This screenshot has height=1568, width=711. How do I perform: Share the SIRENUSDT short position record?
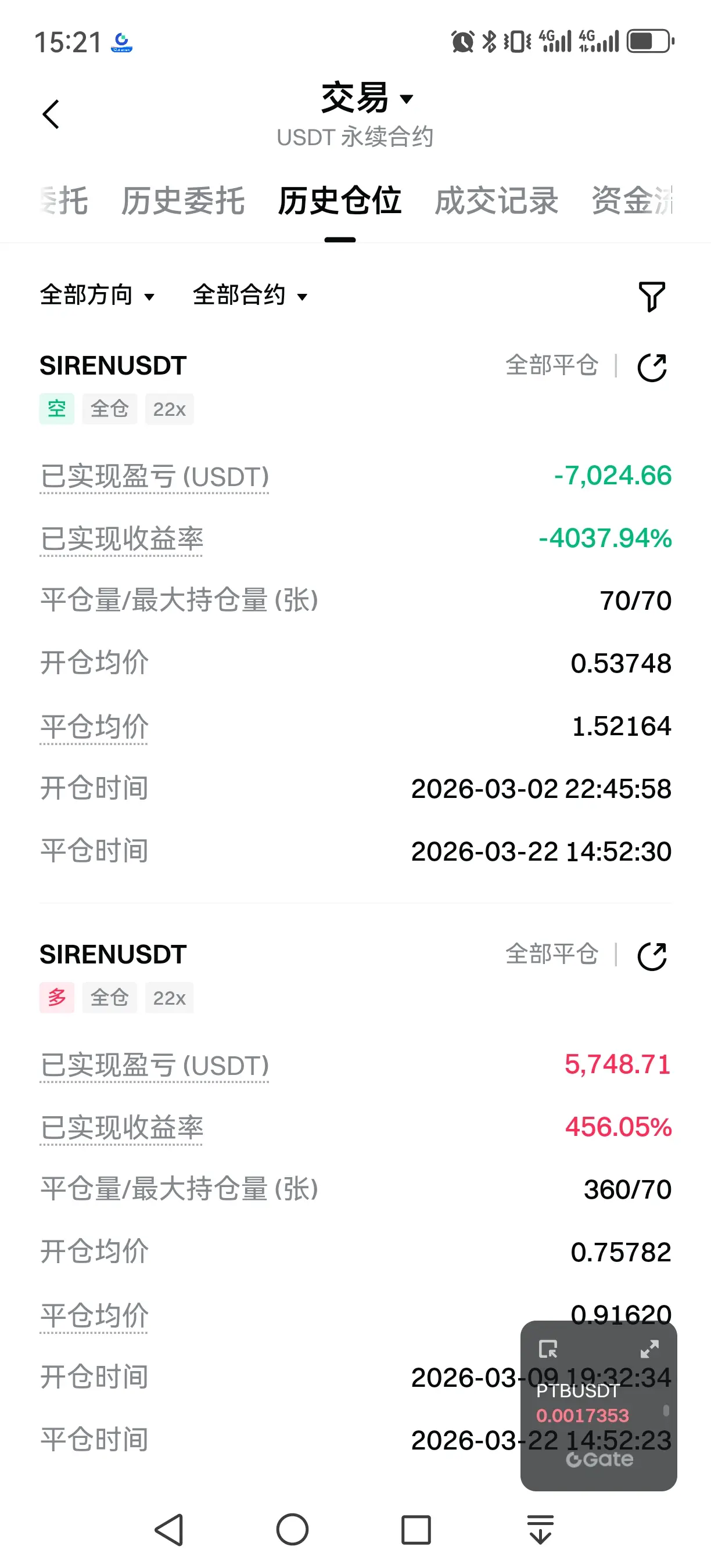tap(651, 367)
